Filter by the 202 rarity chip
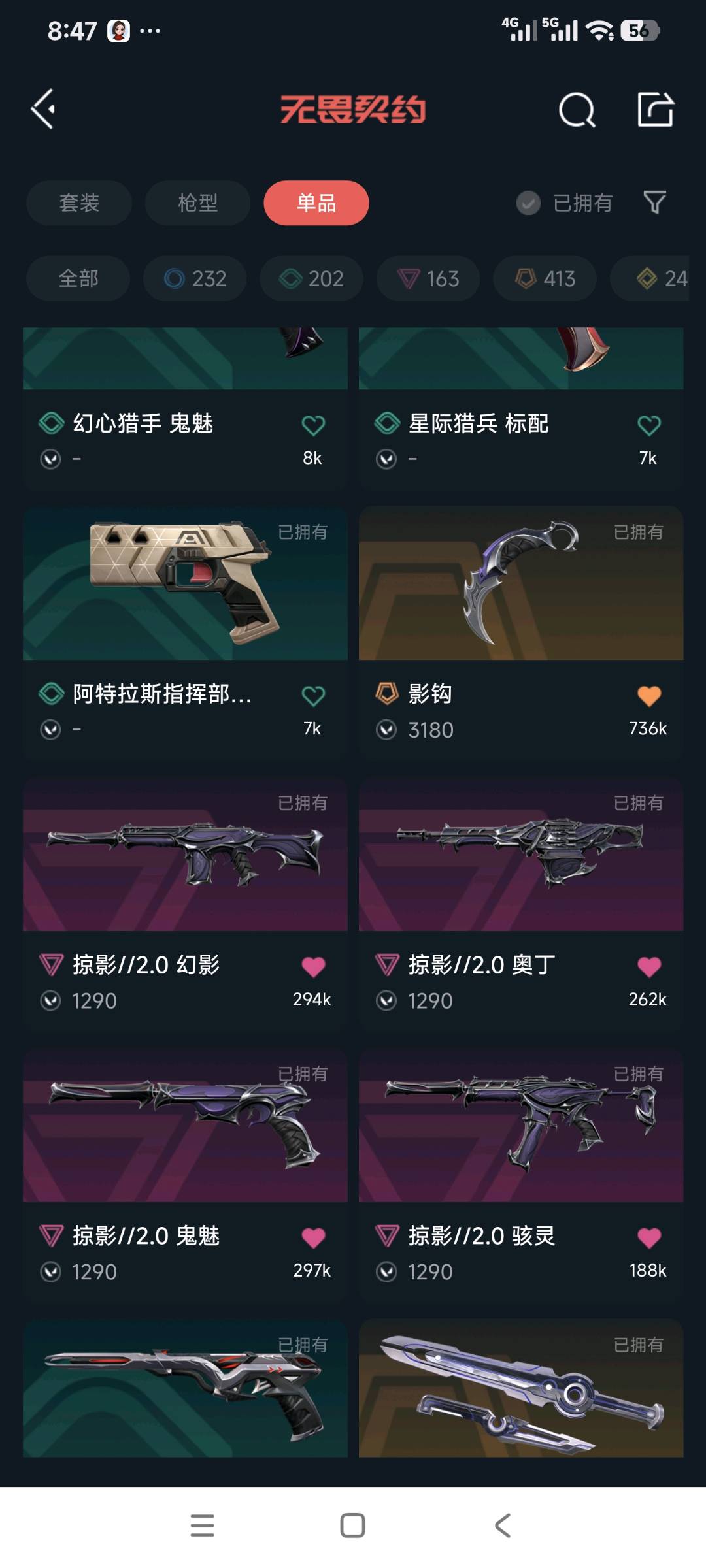Screen dimensions: 706x1568 [x=311, y=278]
